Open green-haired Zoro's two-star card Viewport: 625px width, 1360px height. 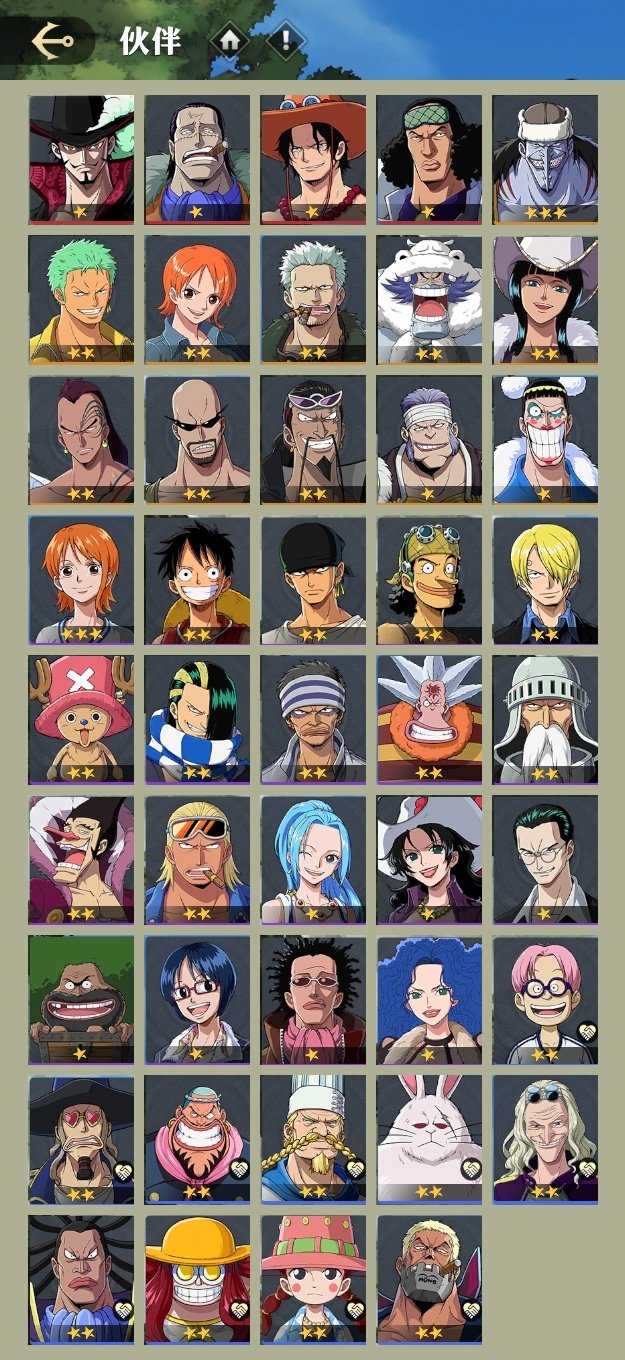81,298
